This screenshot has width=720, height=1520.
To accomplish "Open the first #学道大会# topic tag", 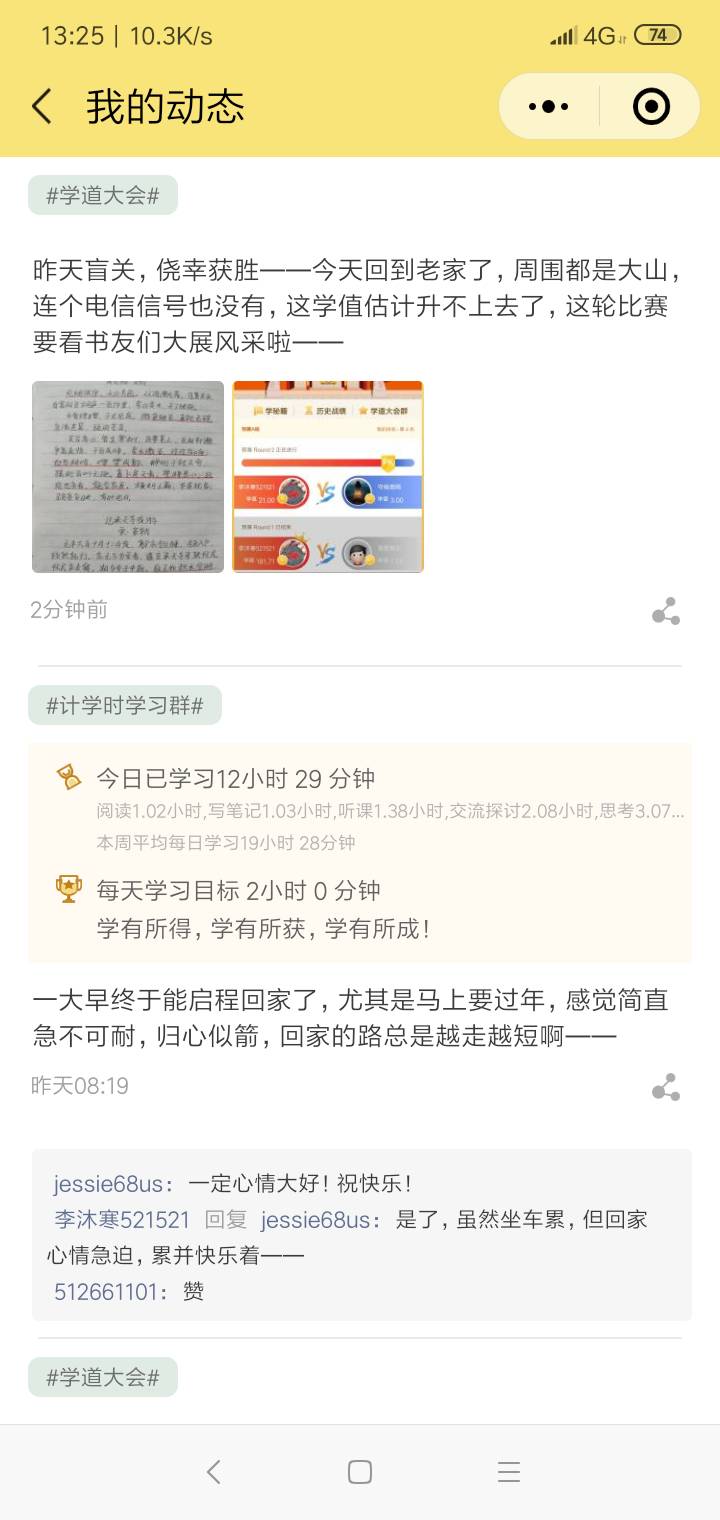I will [103, 195].
